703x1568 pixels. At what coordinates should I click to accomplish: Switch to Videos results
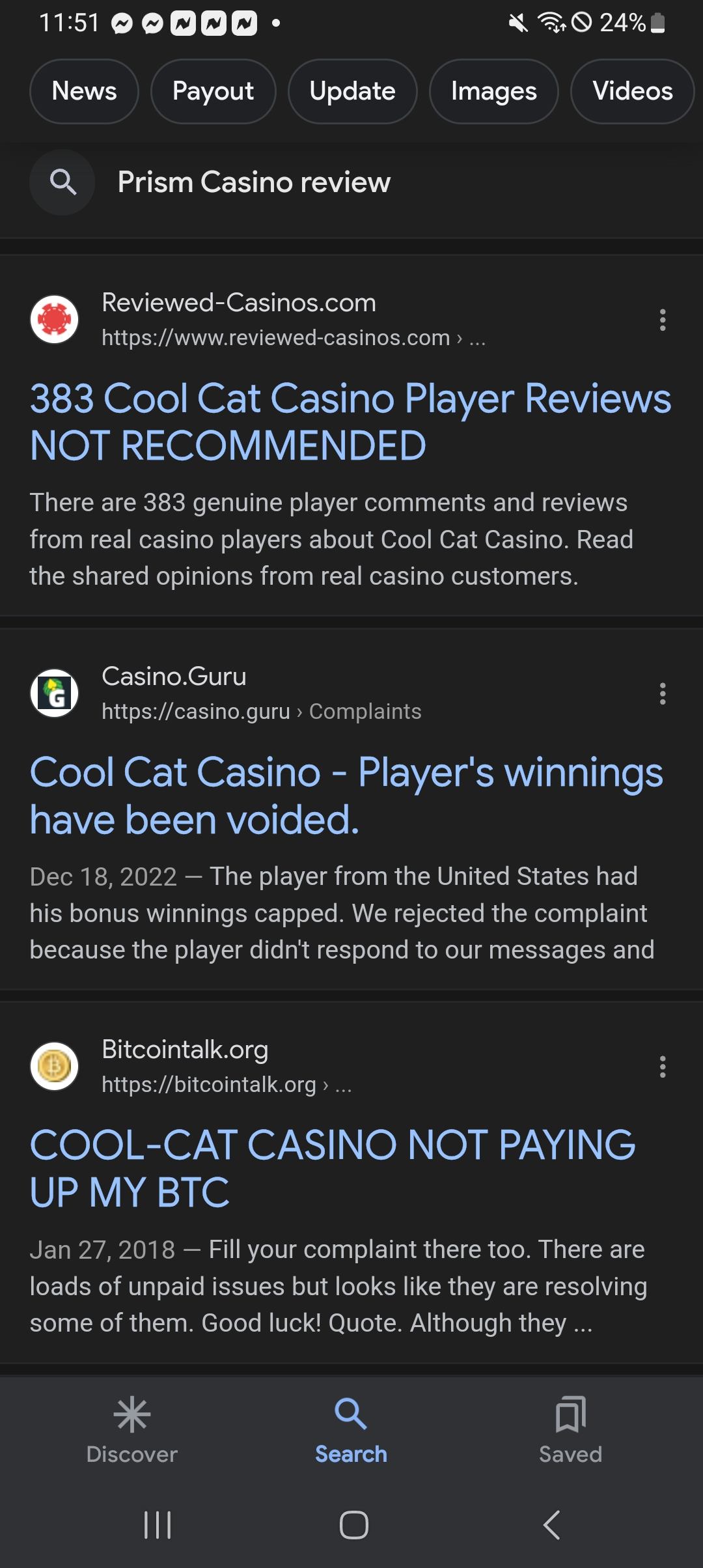click(x=632, y=91)
